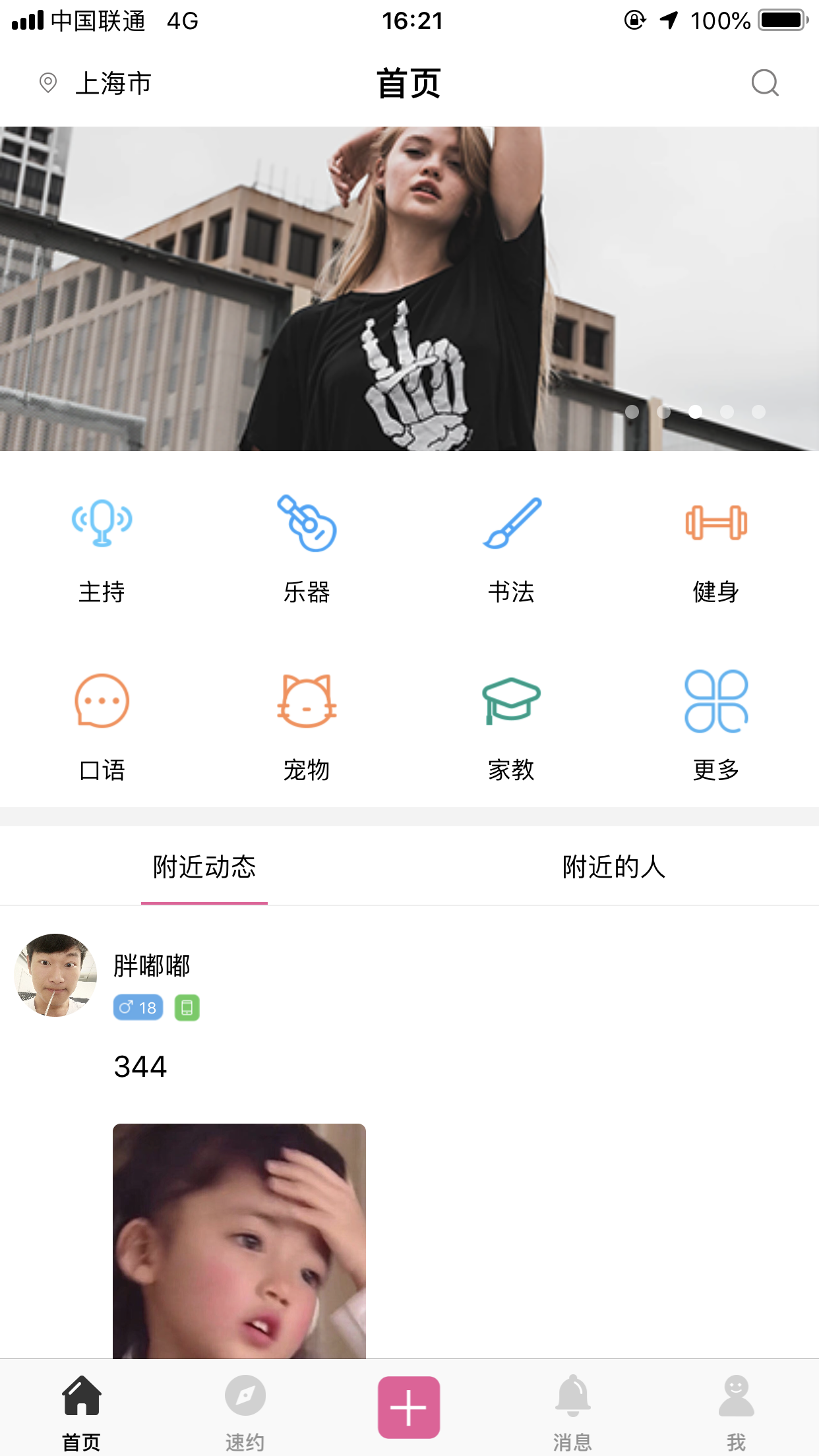
Task: Open the banner photo at the top
Action: (x=409, y=289)
